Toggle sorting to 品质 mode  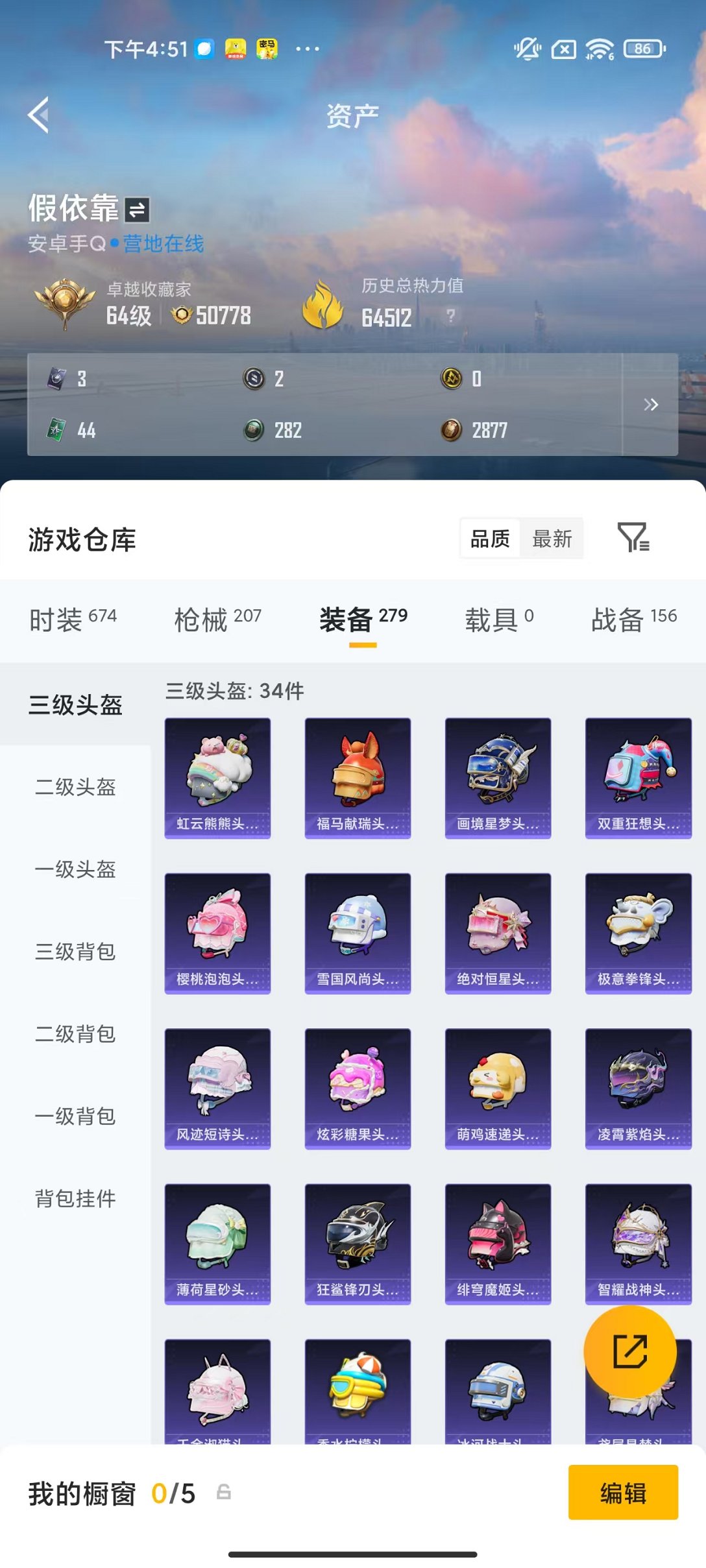[x=489, y=538]
